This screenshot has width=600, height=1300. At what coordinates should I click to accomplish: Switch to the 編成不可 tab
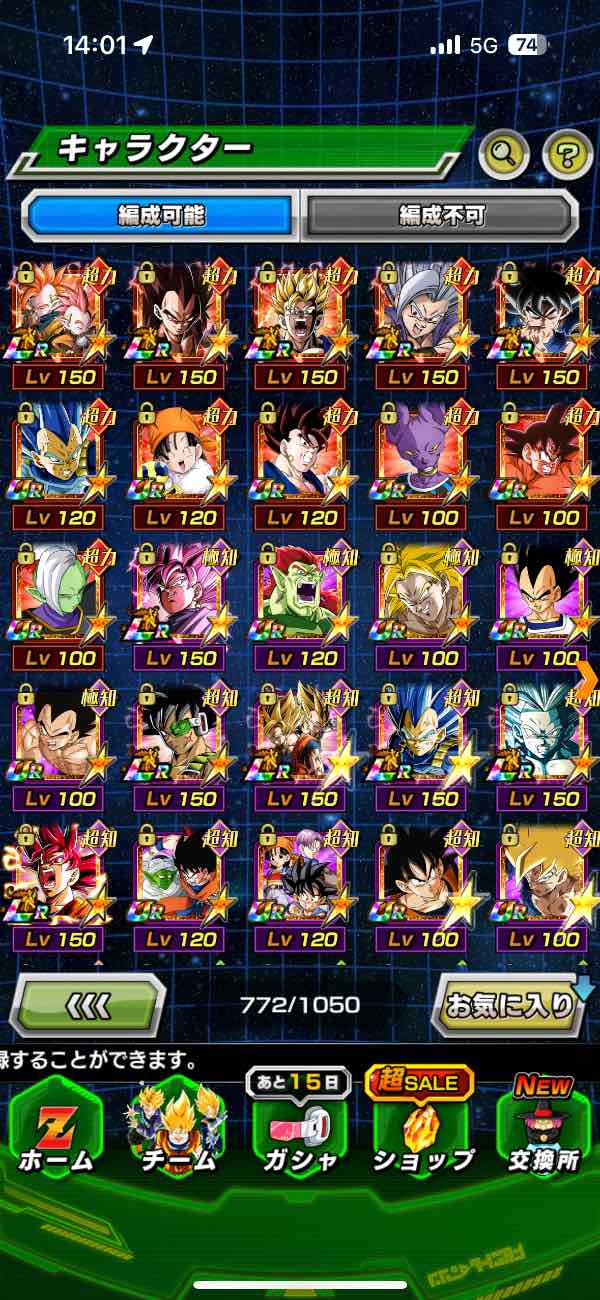click(441, 214)
